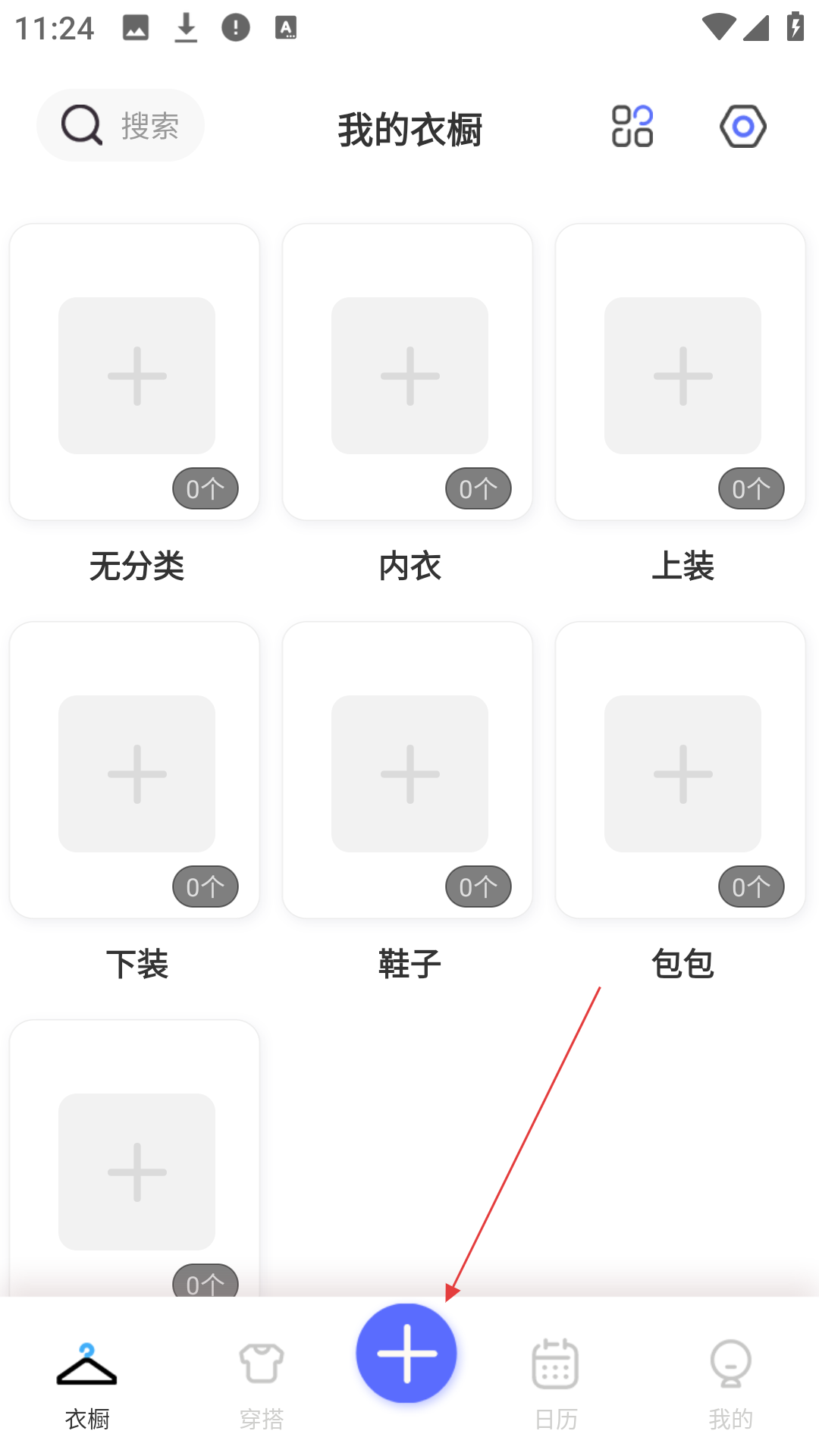Open the 无分类 wardrobe category

point(135,372)
